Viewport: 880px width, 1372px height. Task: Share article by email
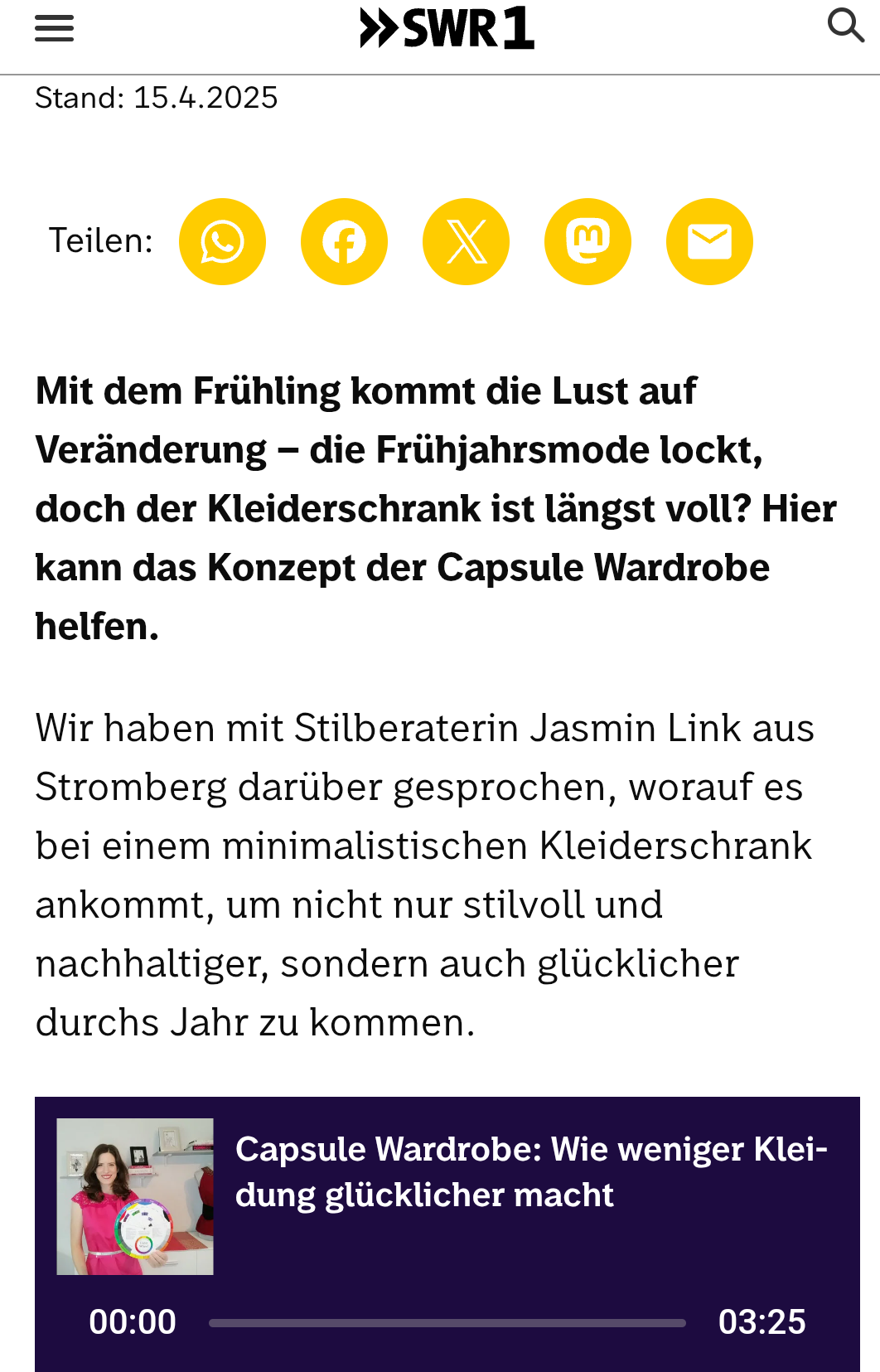[709, 242]
